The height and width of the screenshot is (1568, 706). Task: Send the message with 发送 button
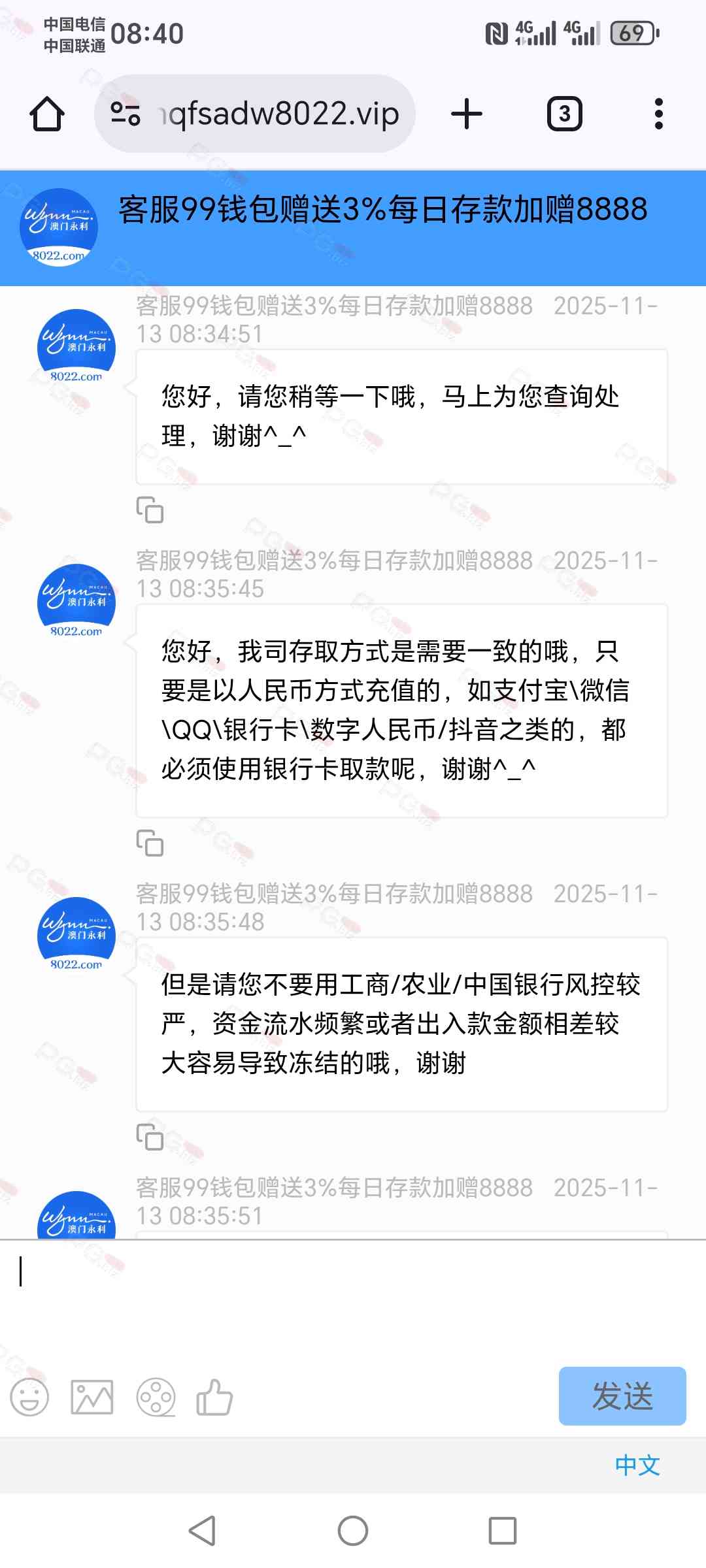pyautogui.click(x=622, y=1396)
